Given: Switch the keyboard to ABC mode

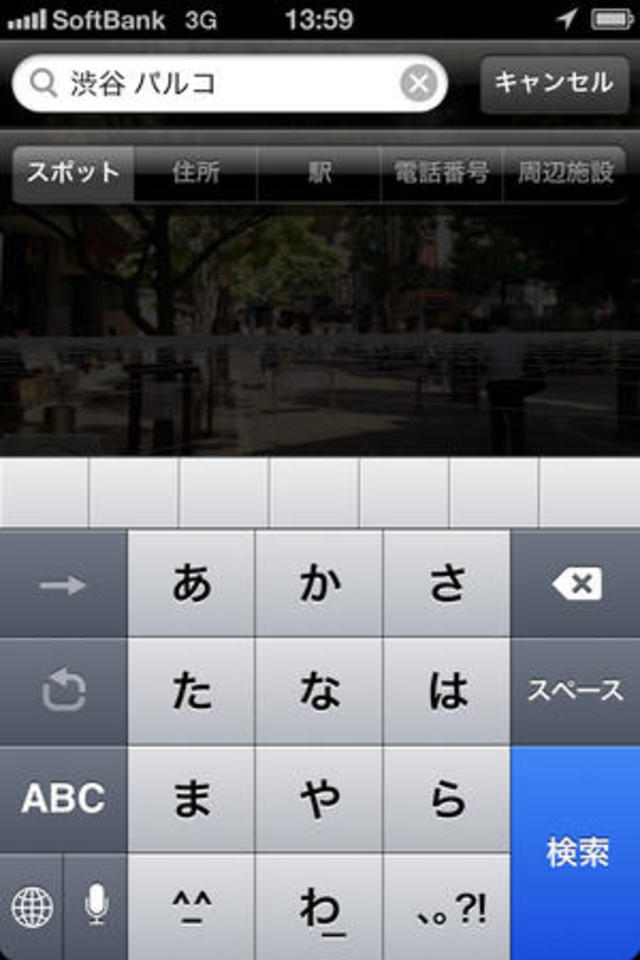Looking at the screenshot, I should (63, 798).
